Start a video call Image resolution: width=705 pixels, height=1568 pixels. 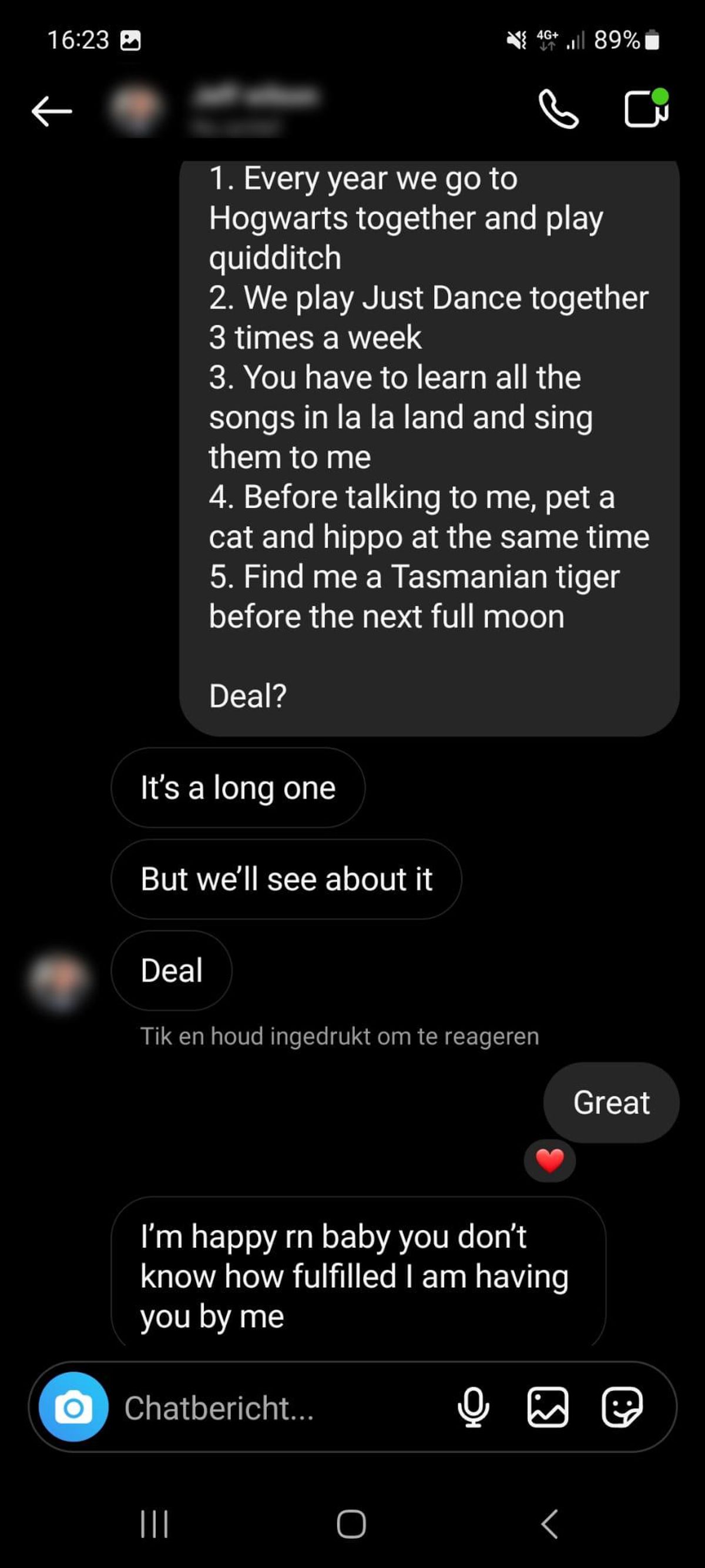(646, 108)
